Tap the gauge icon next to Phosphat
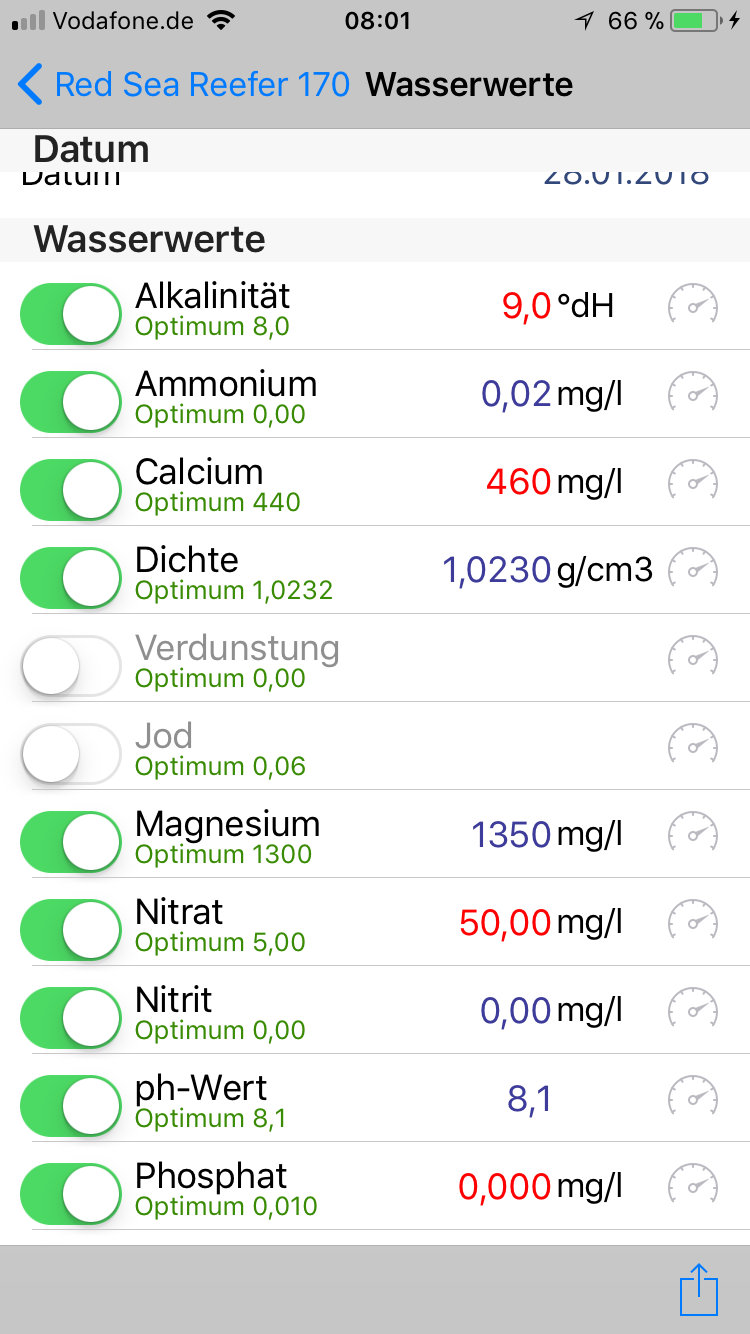Viewport: 750px width, 1334px height. pos(693,1186)
